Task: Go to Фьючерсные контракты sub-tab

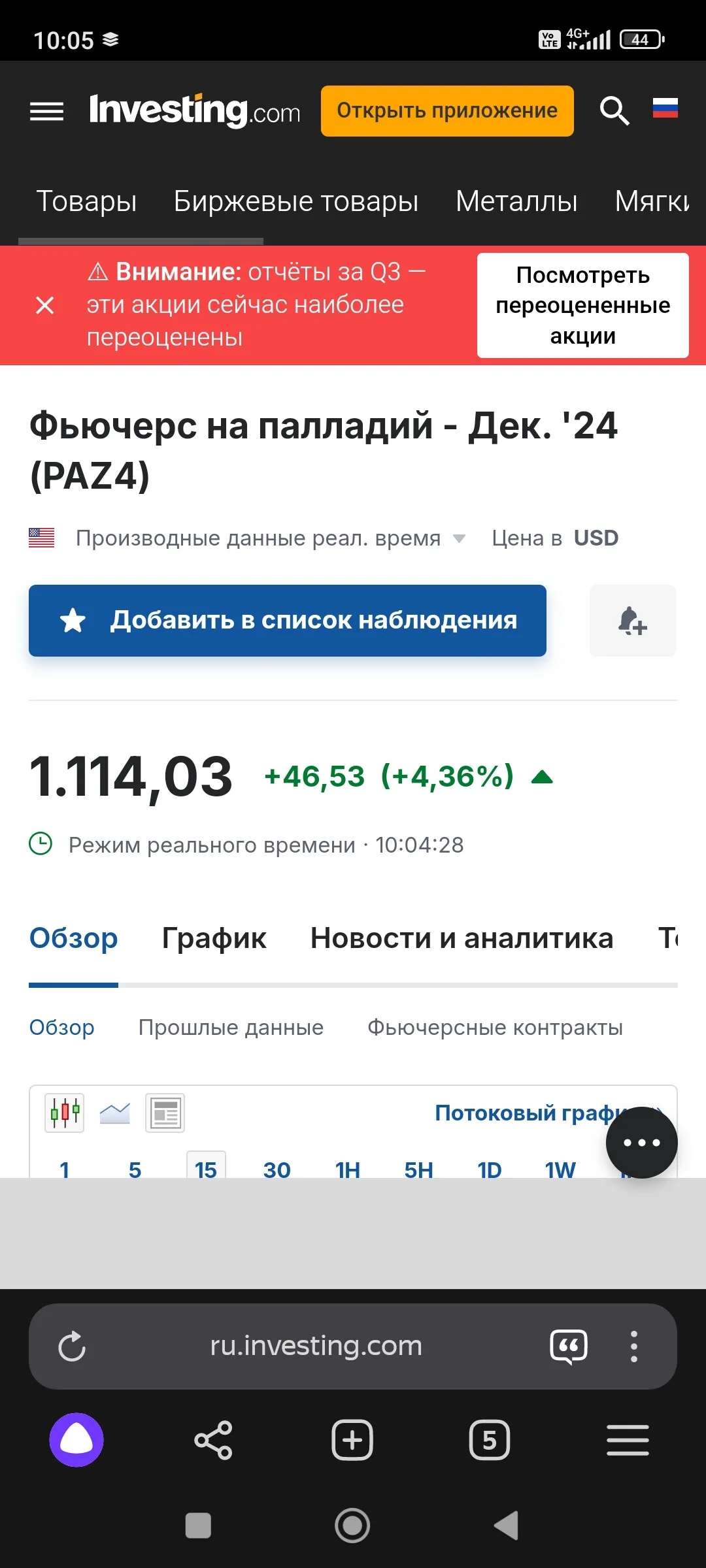Action: 495,1028
